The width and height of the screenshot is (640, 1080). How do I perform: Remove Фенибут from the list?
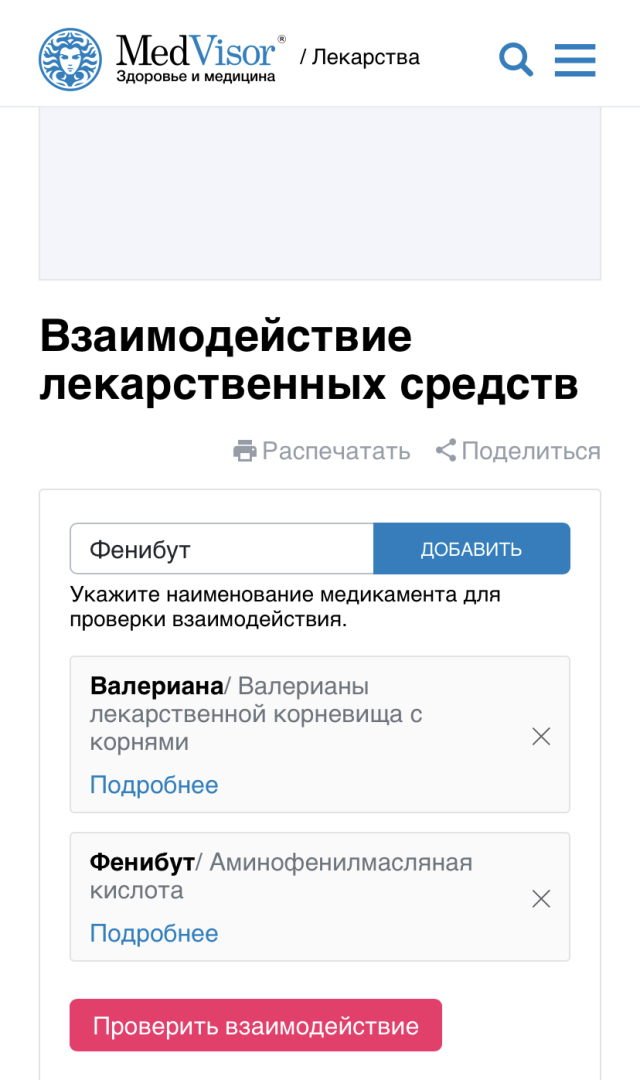pyautogui.click(x=541, y=899)
